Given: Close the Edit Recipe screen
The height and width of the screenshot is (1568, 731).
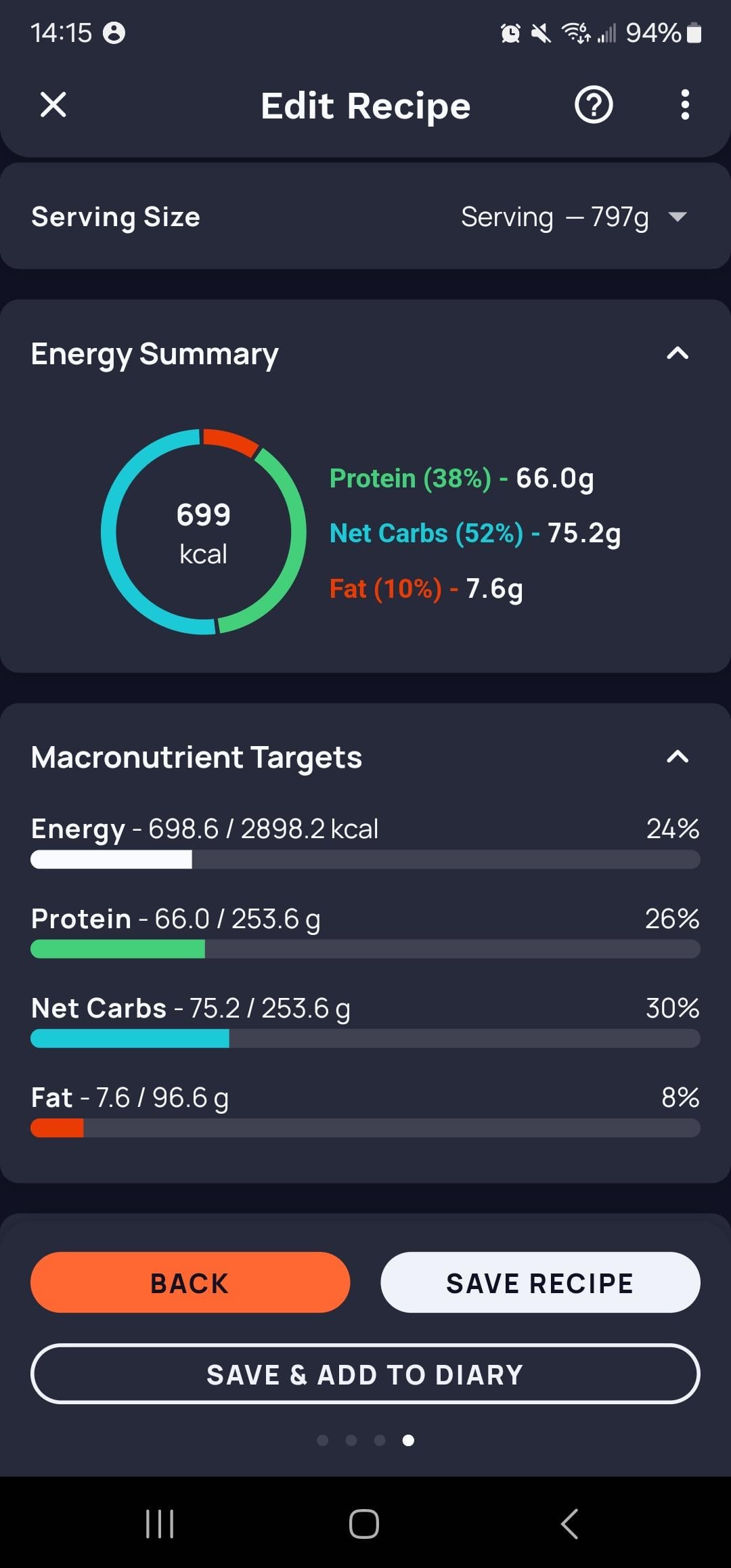Looking at the screenshot, I should 53,105.
